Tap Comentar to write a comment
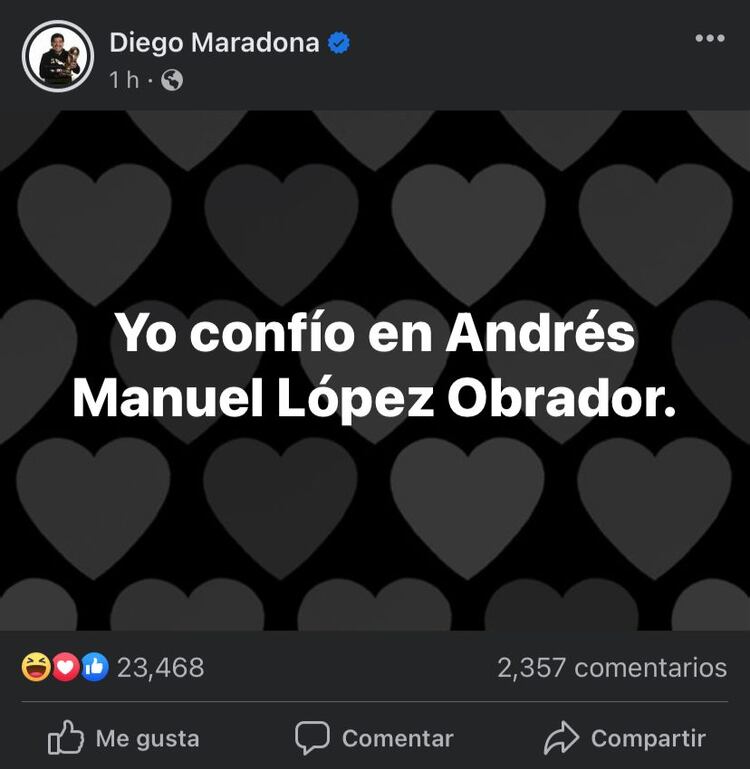The width and height of the screenshot is (750, 769). [x=375, y=739]
